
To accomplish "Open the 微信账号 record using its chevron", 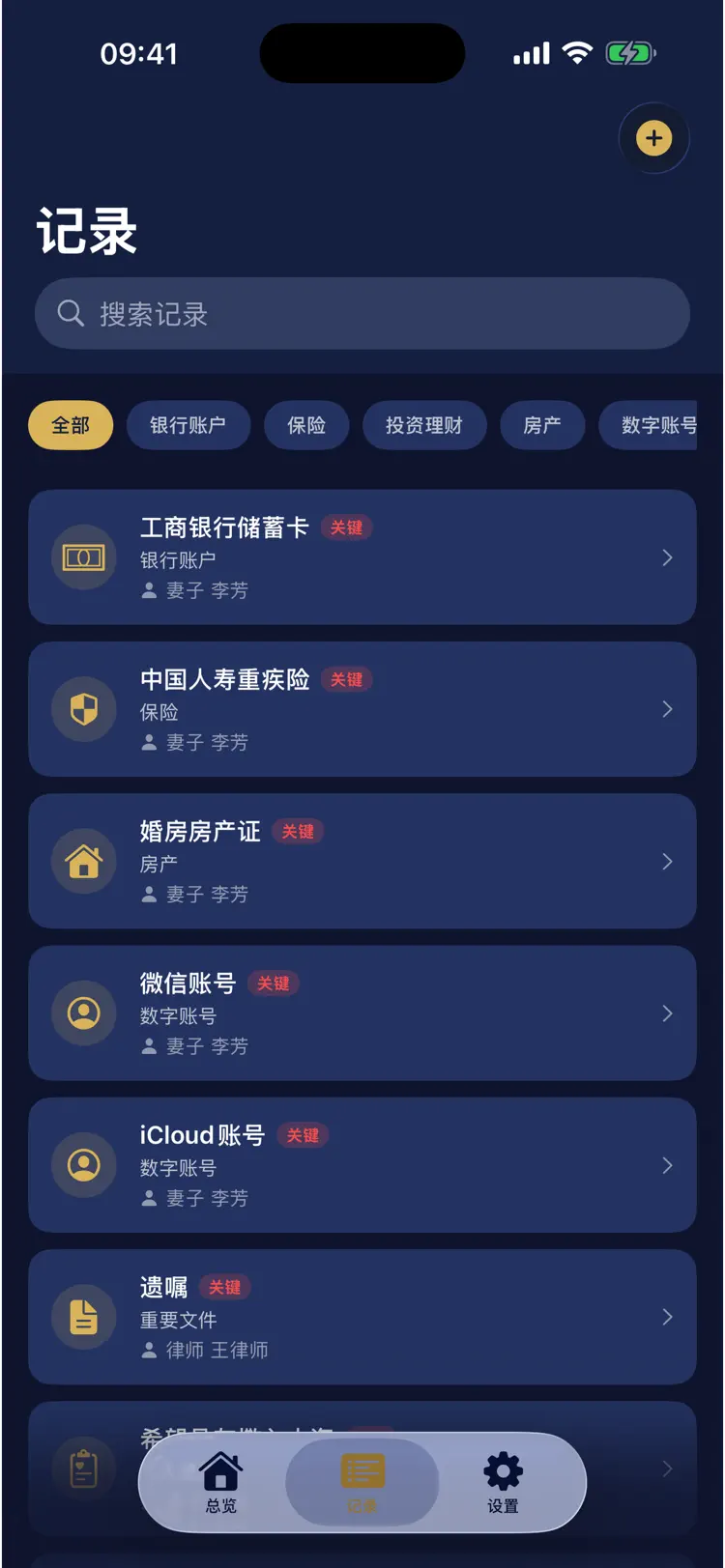I will tap(667, 1012).
